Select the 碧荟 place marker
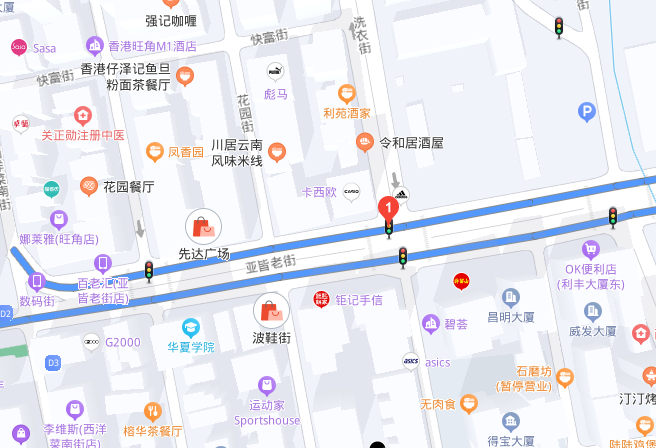The width and height of the screenshot is (656, 448). tap(431, 323)
